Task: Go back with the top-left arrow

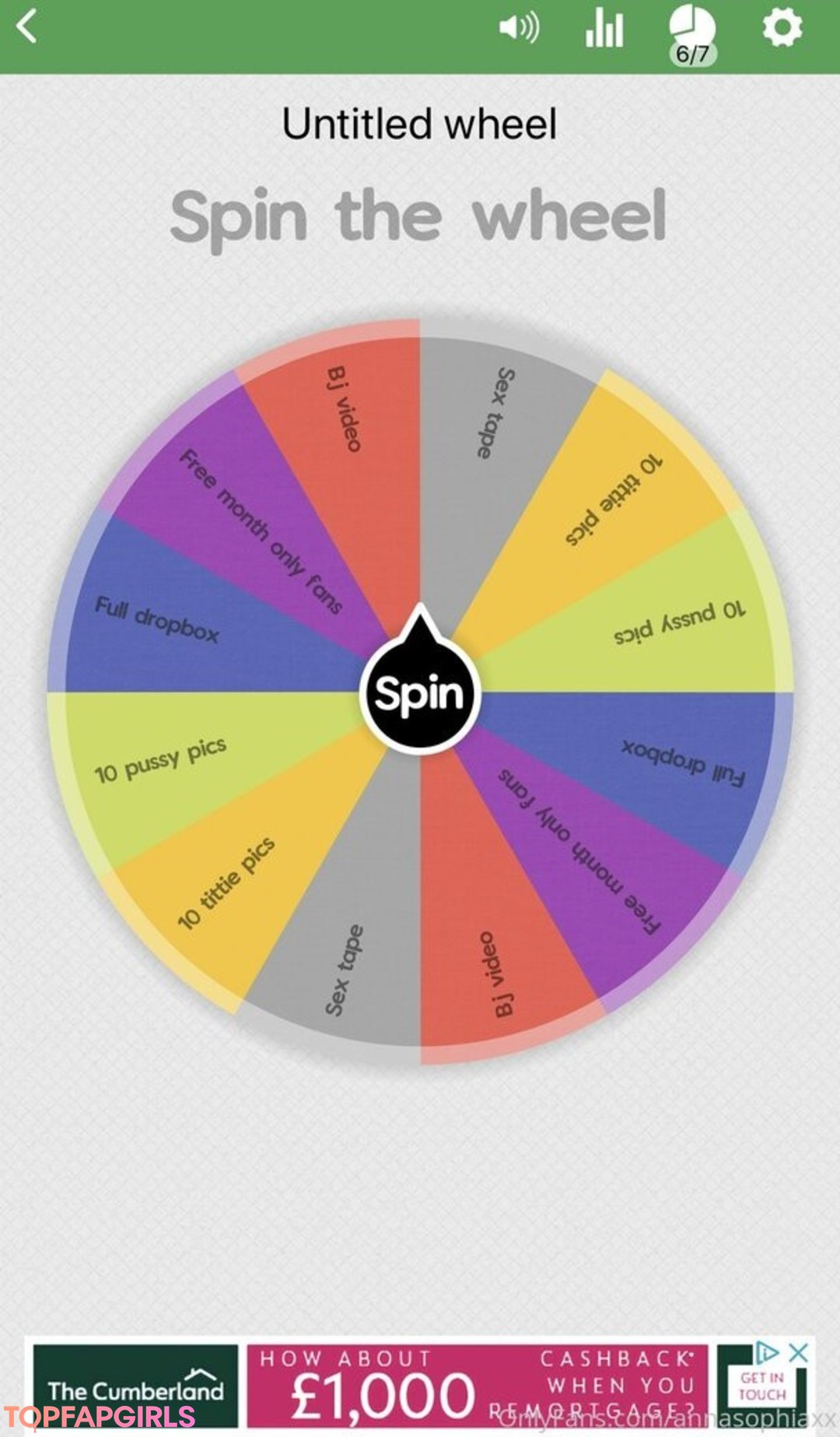Action: [x=26, y=27]
